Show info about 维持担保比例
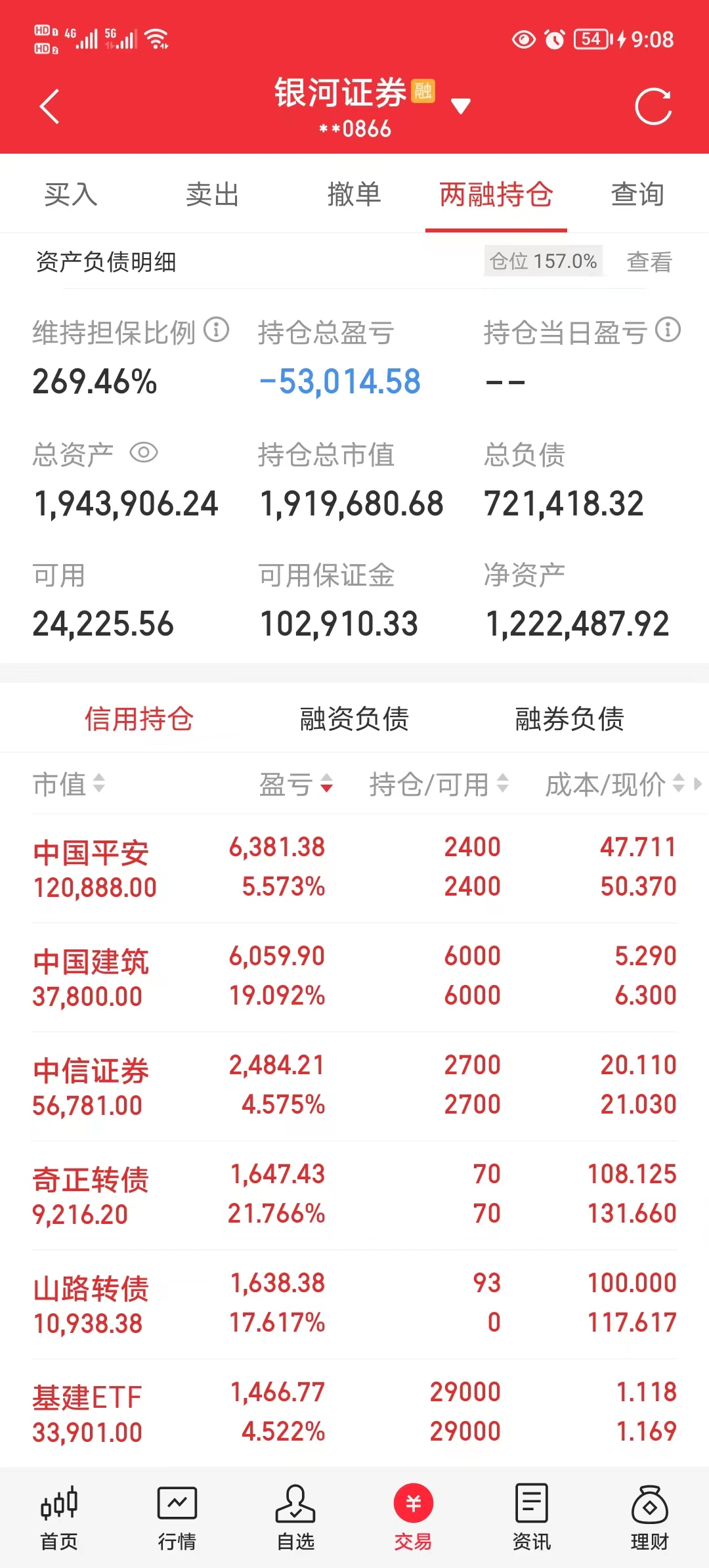 [x=216, y=330]
